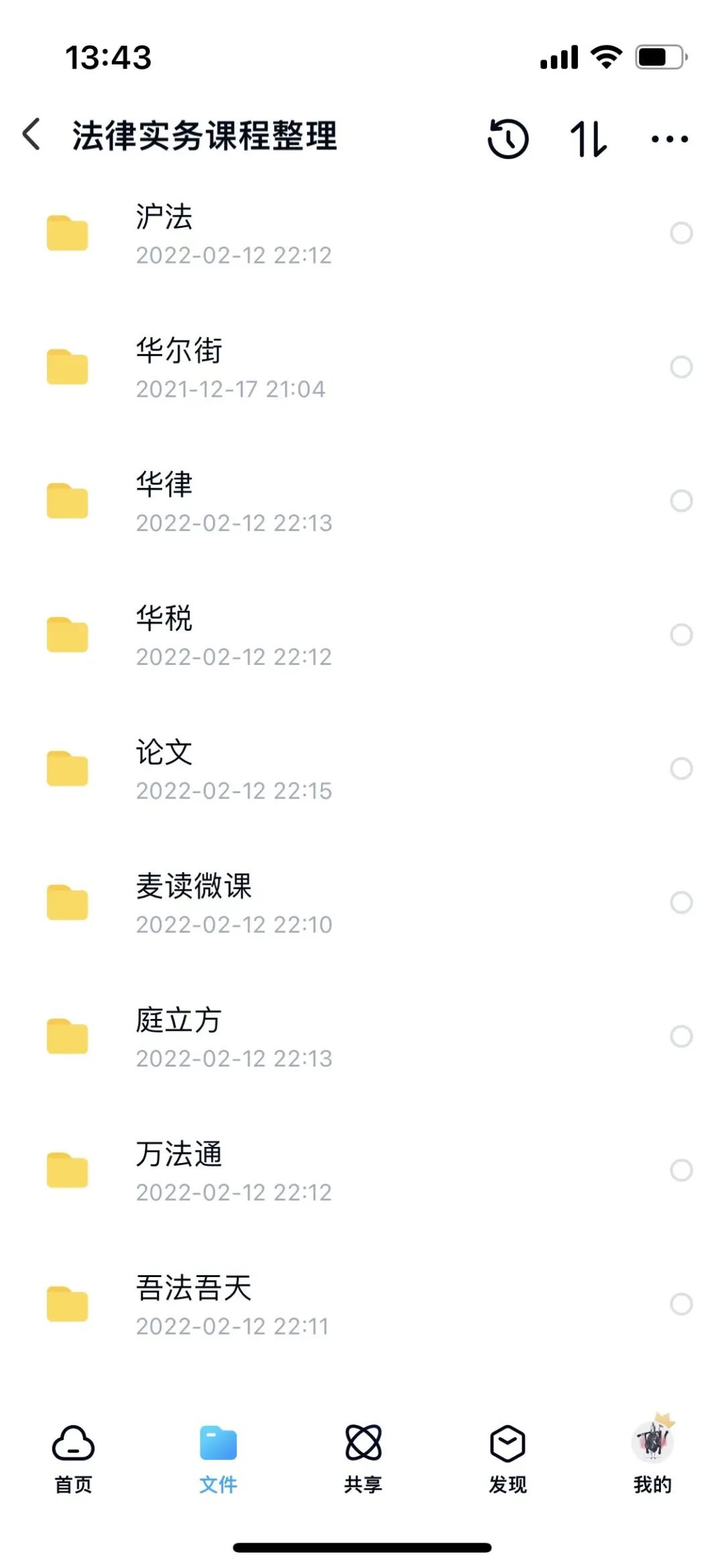Click the folder icon beside 华尔街
Screen dimensions: 724x1568
(x=68, y=366)
